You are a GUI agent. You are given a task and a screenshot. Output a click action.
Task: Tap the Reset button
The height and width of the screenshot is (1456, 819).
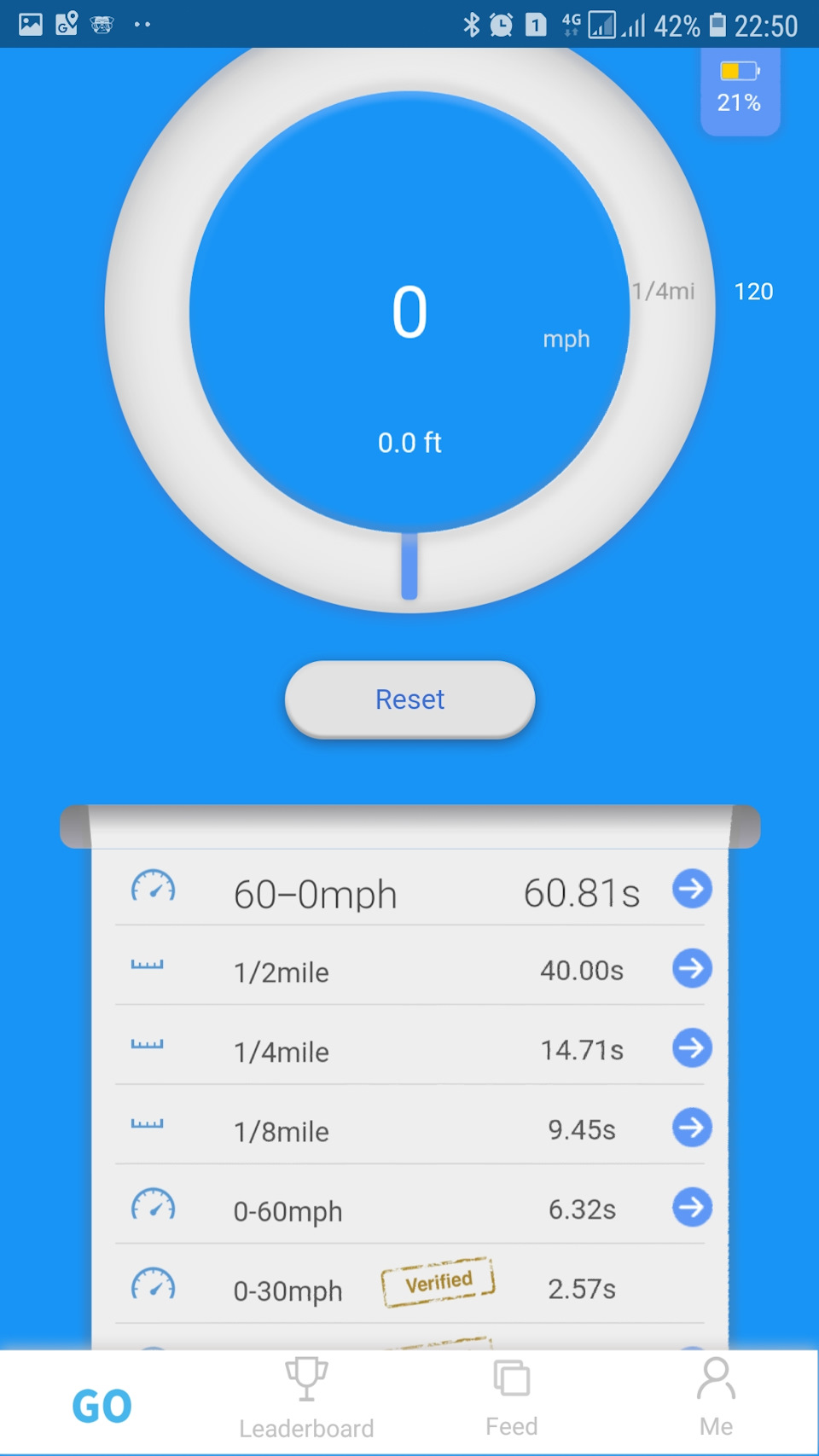pyautogui.click(x=409, y=699)
